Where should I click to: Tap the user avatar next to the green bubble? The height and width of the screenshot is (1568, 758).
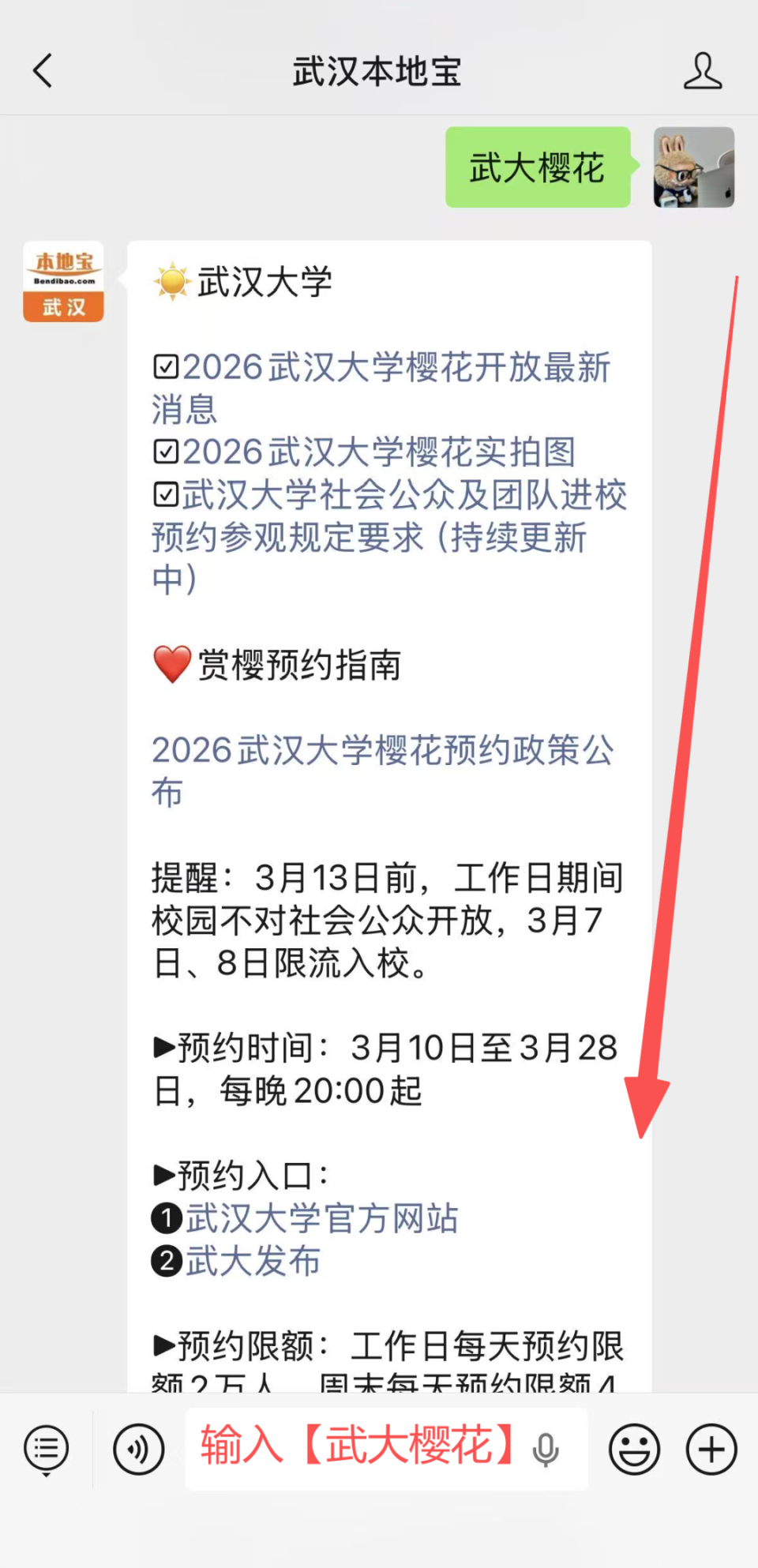coord(692,167)
